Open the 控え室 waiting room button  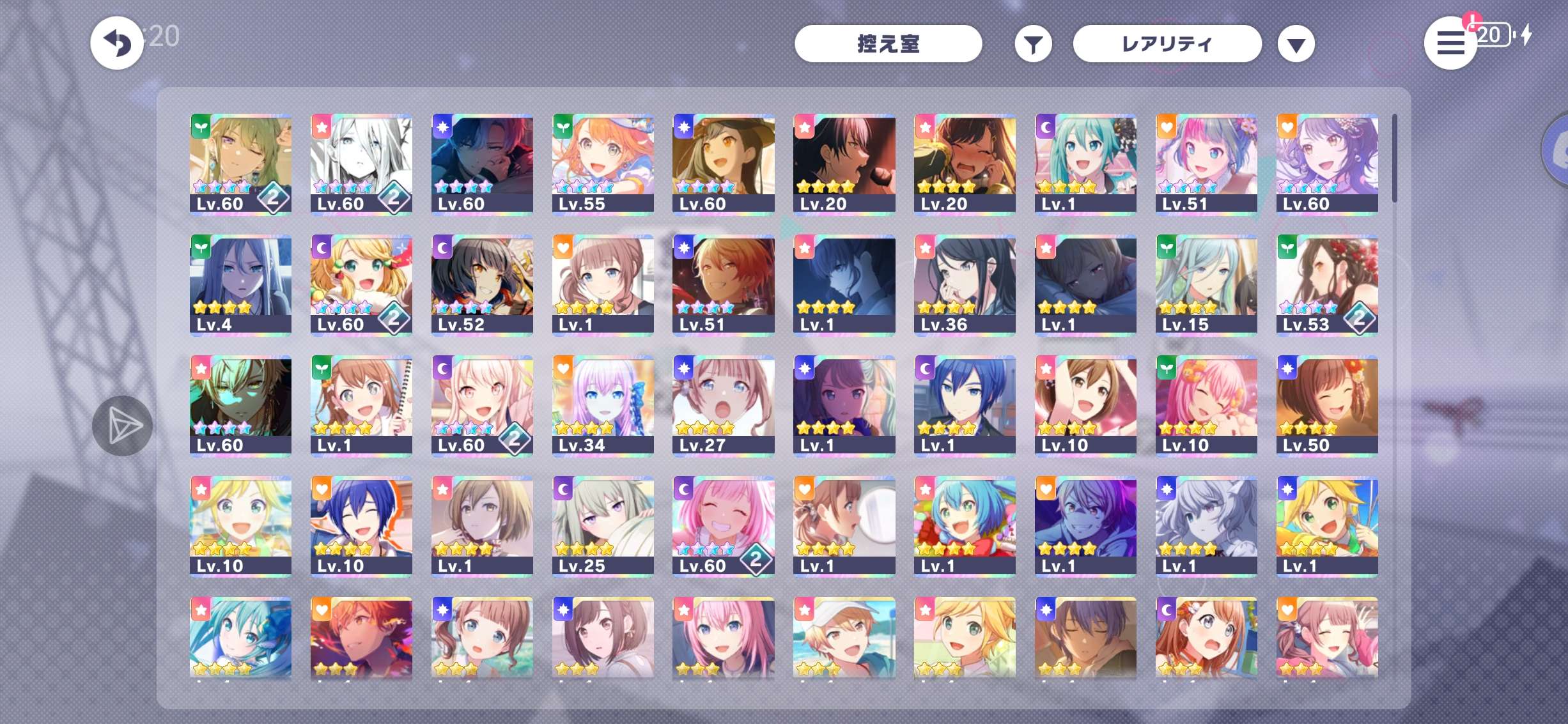tap(888, 43)
